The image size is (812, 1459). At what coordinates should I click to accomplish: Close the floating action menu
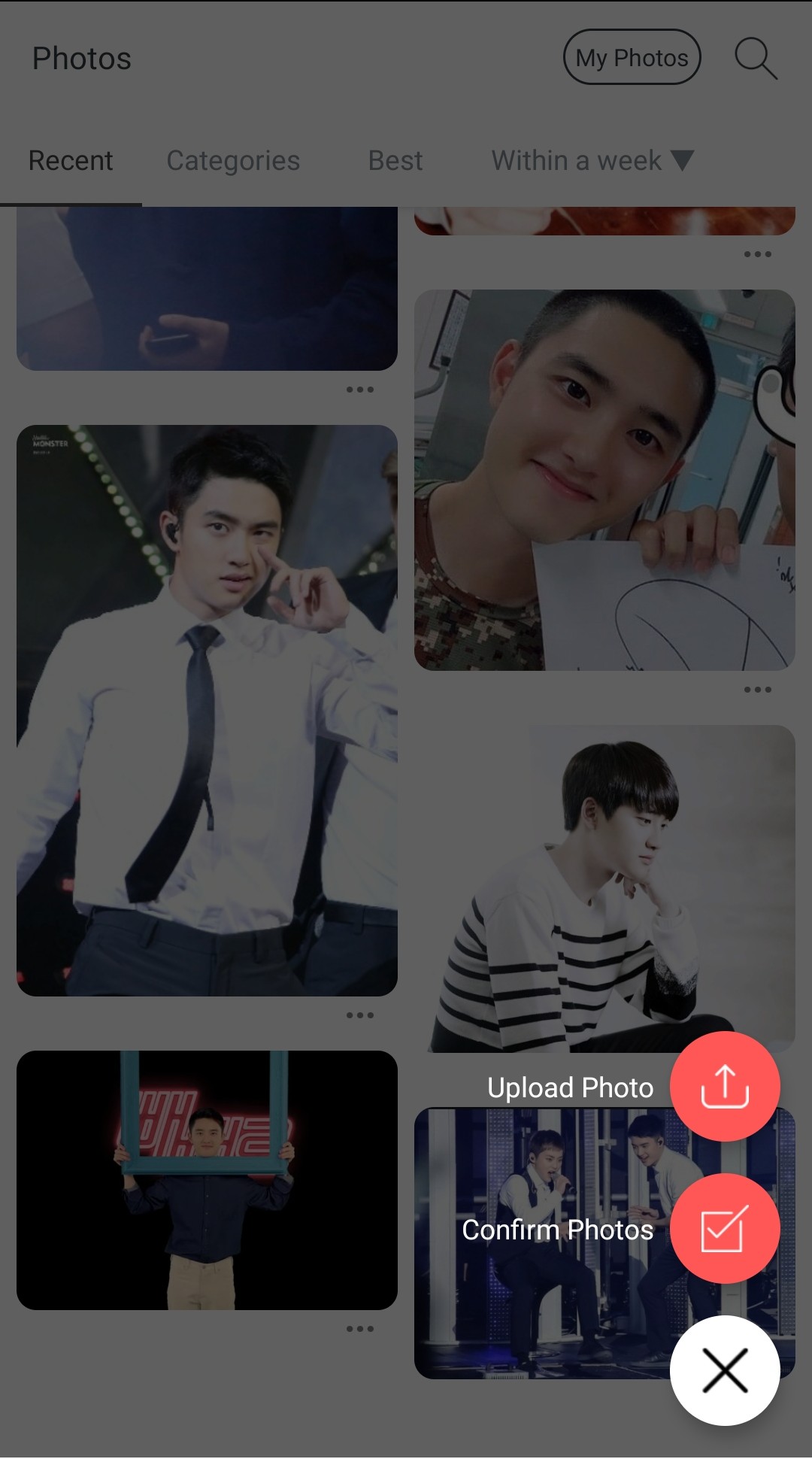pyautogui.click(x=725, y=1371)
